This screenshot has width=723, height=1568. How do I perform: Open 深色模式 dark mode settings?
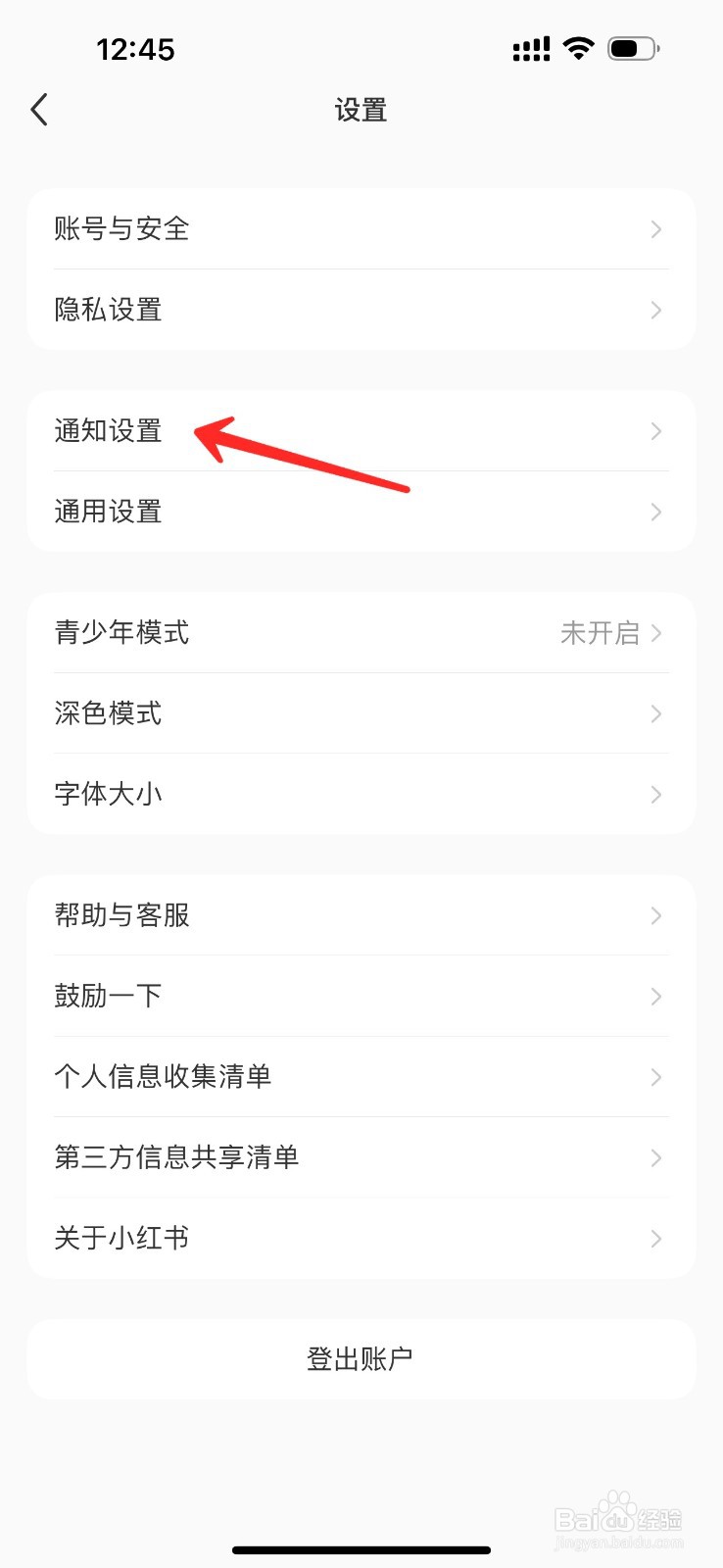coord(109,713)
